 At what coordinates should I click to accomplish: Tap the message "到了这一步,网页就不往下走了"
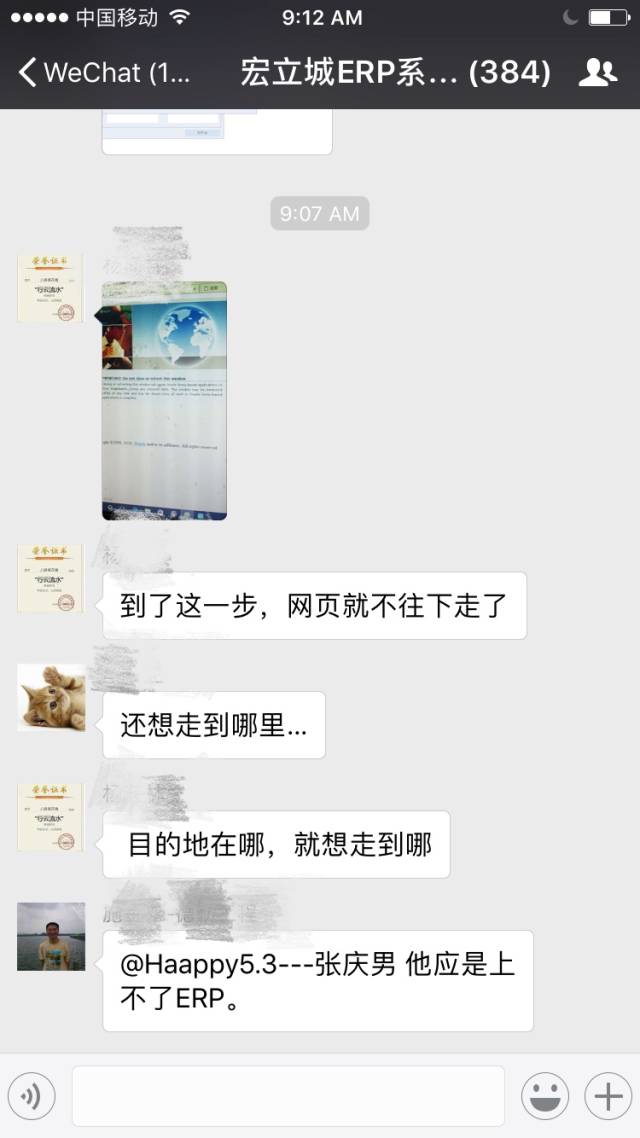314,606
